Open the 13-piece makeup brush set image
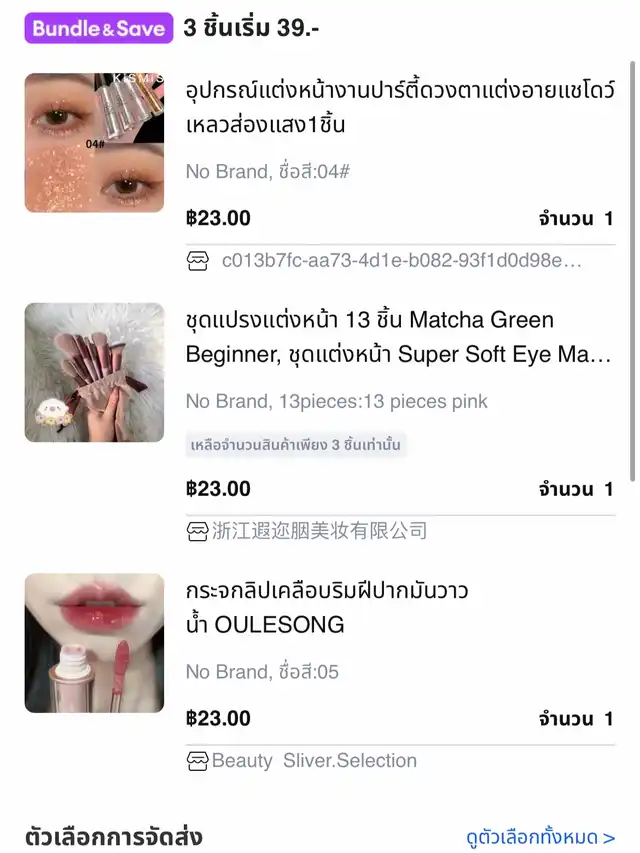 [94, 373]
